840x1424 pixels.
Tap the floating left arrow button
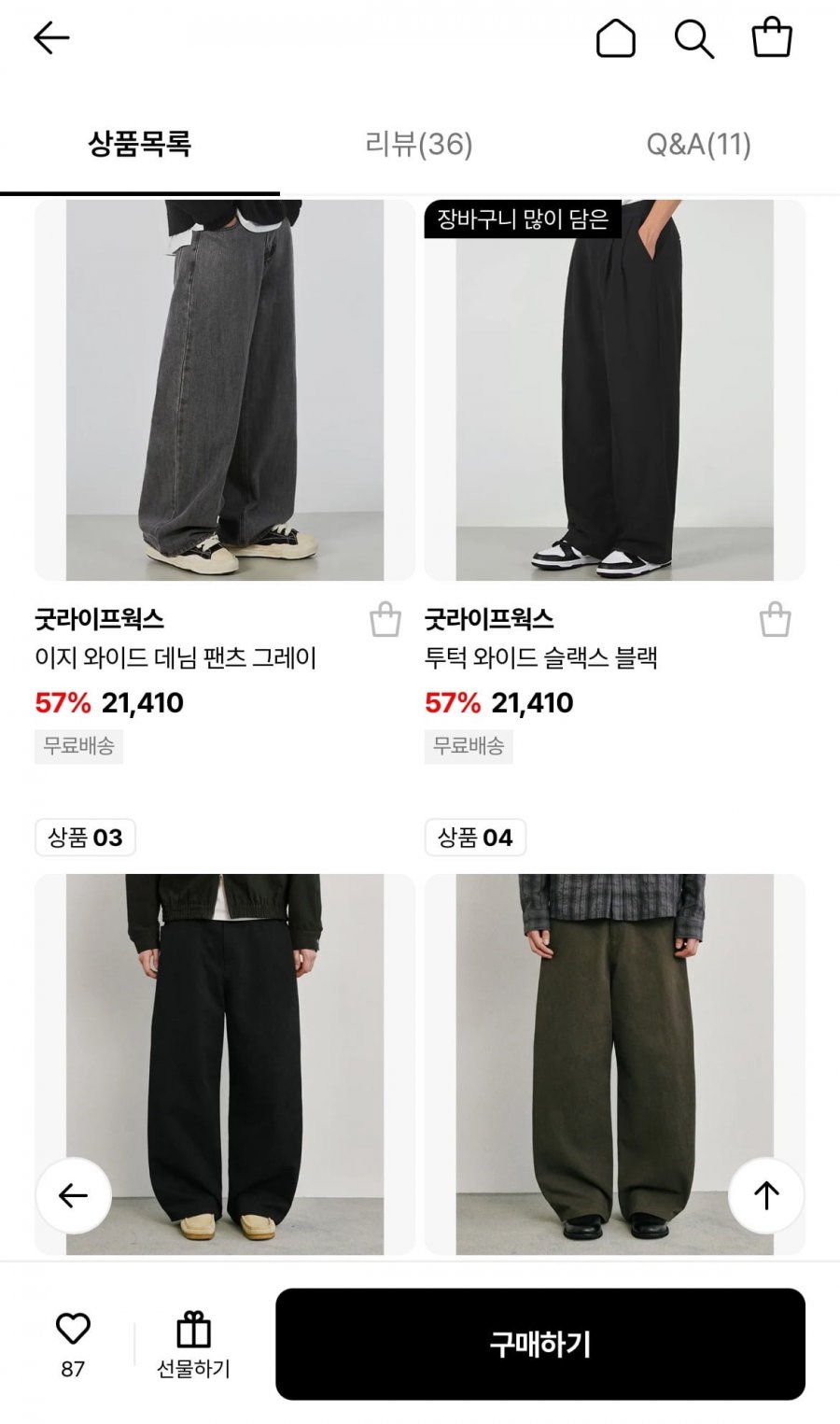pyautogui.click(x=74, y=1195)
